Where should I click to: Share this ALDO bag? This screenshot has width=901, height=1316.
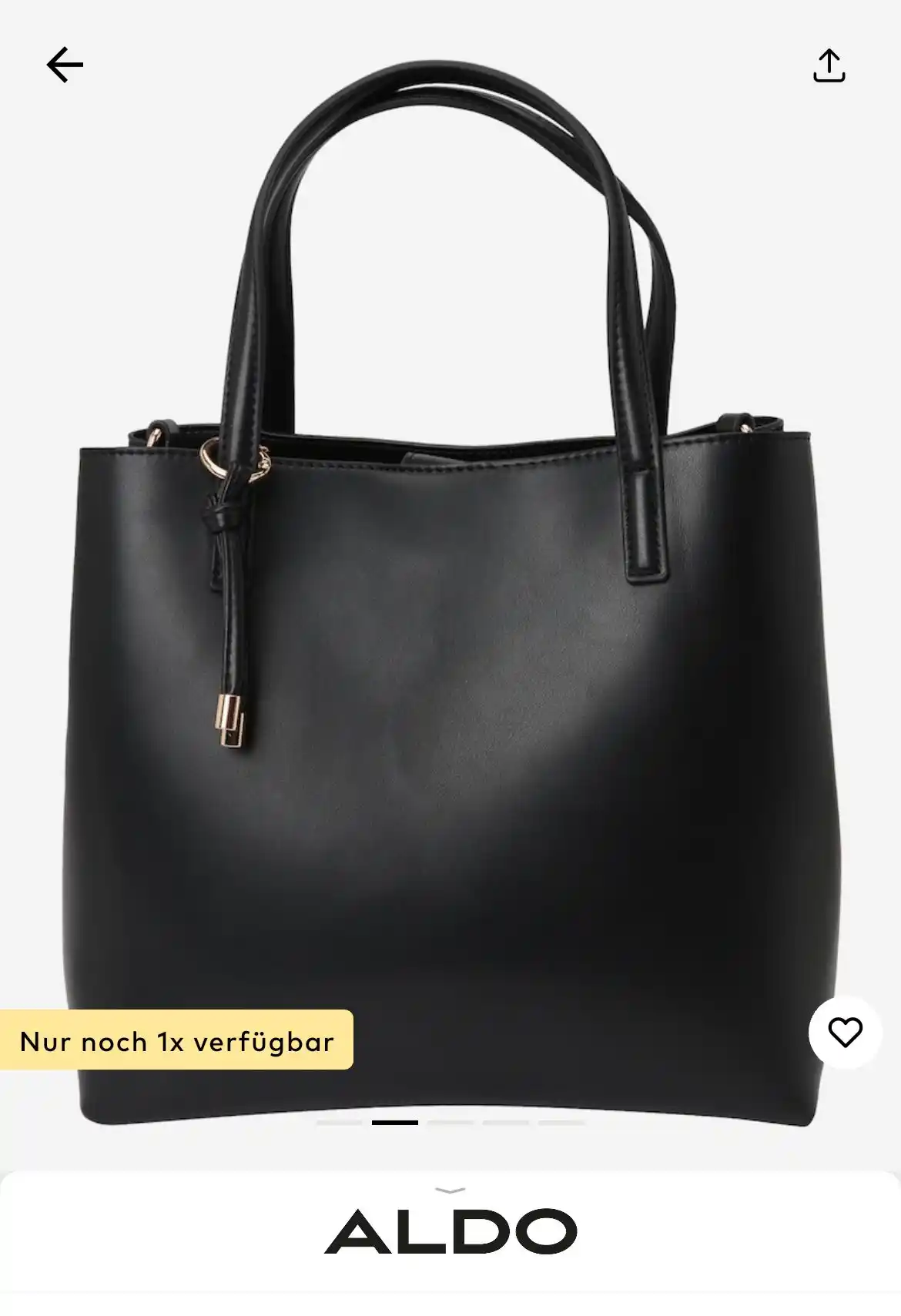tap(829, 65)
